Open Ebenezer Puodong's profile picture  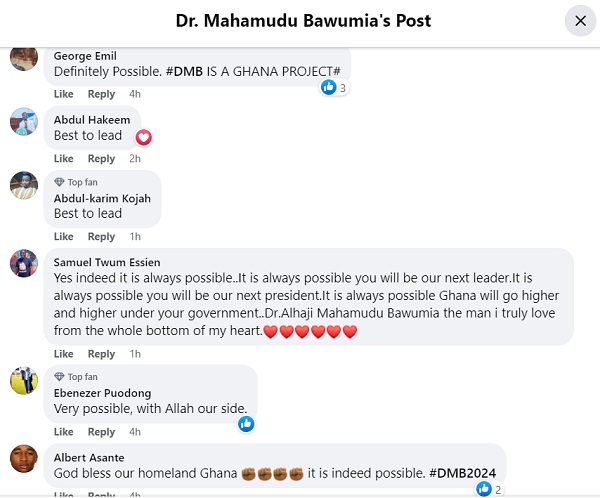pos(24,381)
